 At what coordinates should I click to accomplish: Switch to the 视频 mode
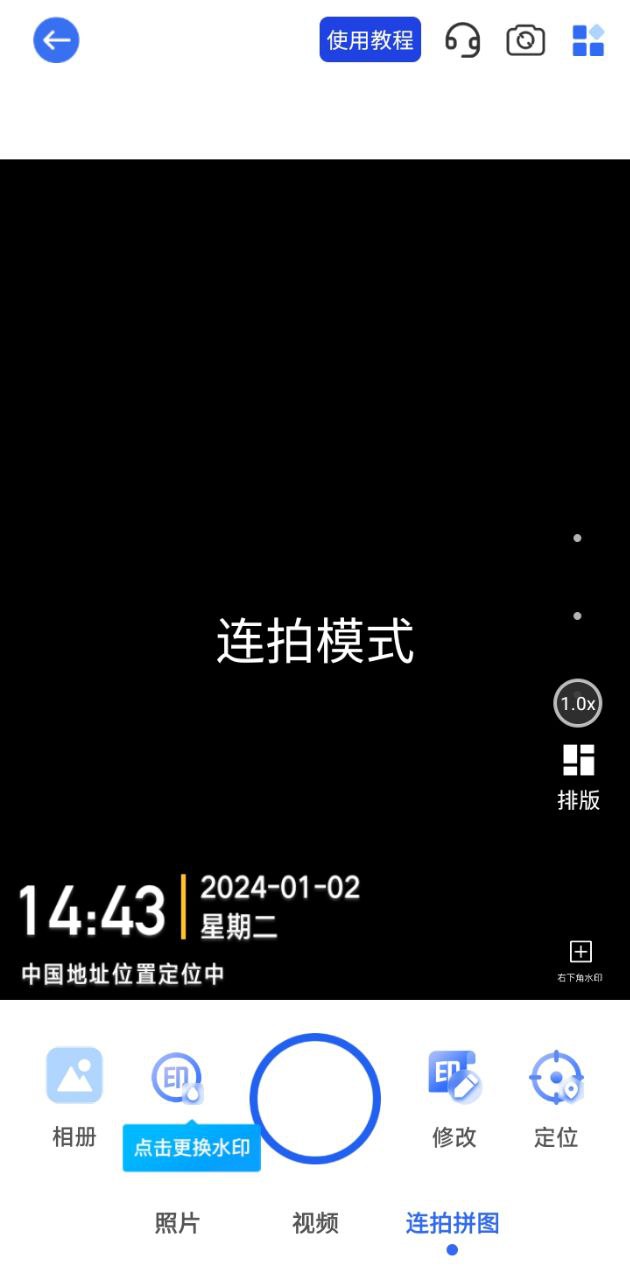tap(315, 1222)
